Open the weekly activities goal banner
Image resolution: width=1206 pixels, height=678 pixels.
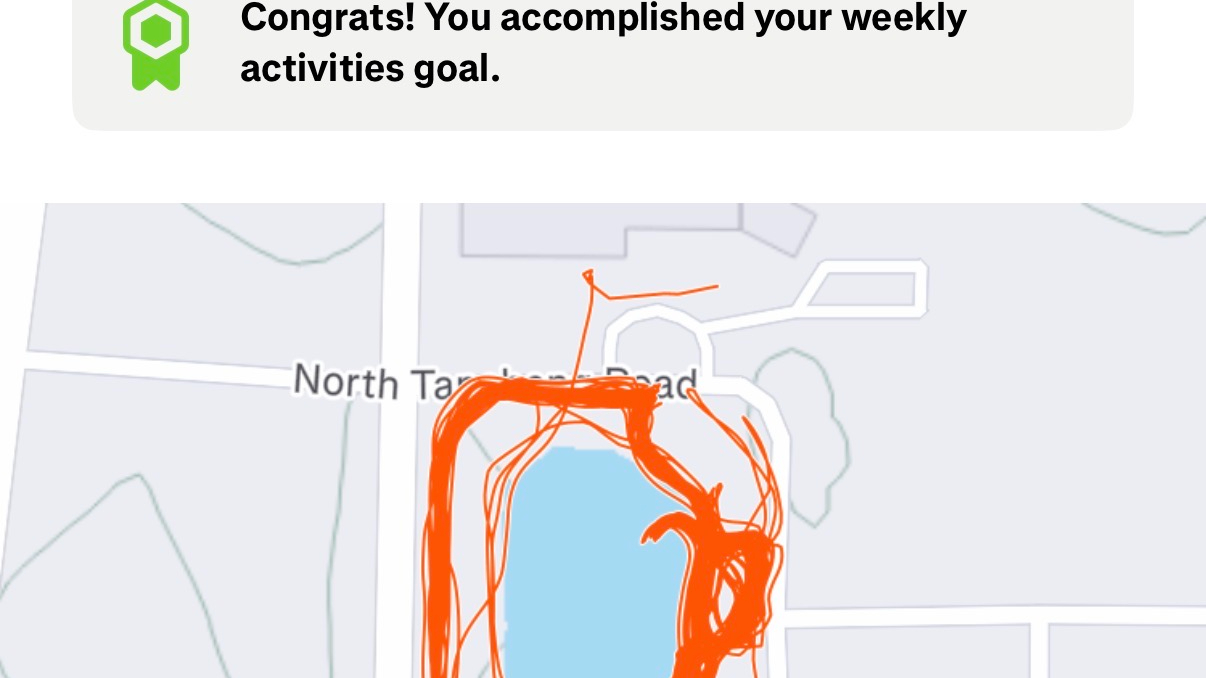point(602,50)
